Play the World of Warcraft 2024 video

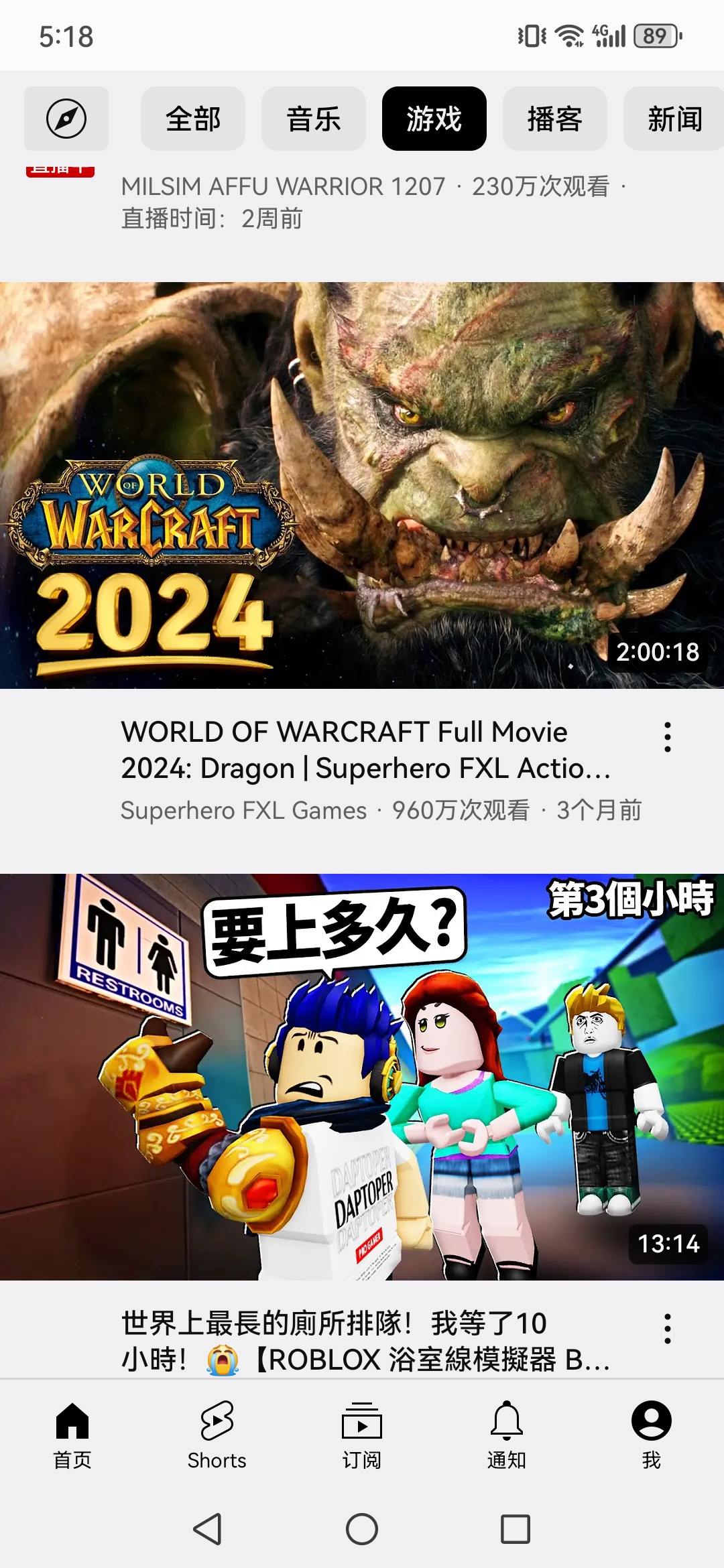(x=362, y=485)
